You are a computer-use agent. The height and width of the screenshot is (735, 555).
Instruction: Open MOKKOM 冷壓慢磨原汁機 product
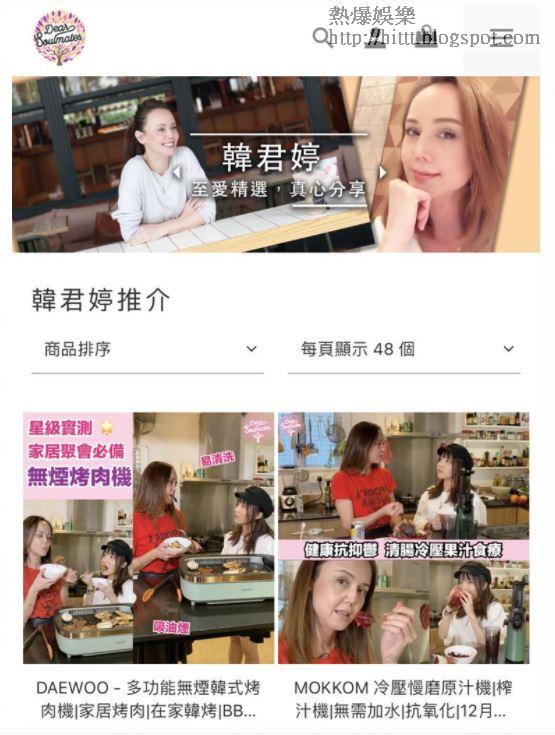pyautogui.click(x=404, y=566)
